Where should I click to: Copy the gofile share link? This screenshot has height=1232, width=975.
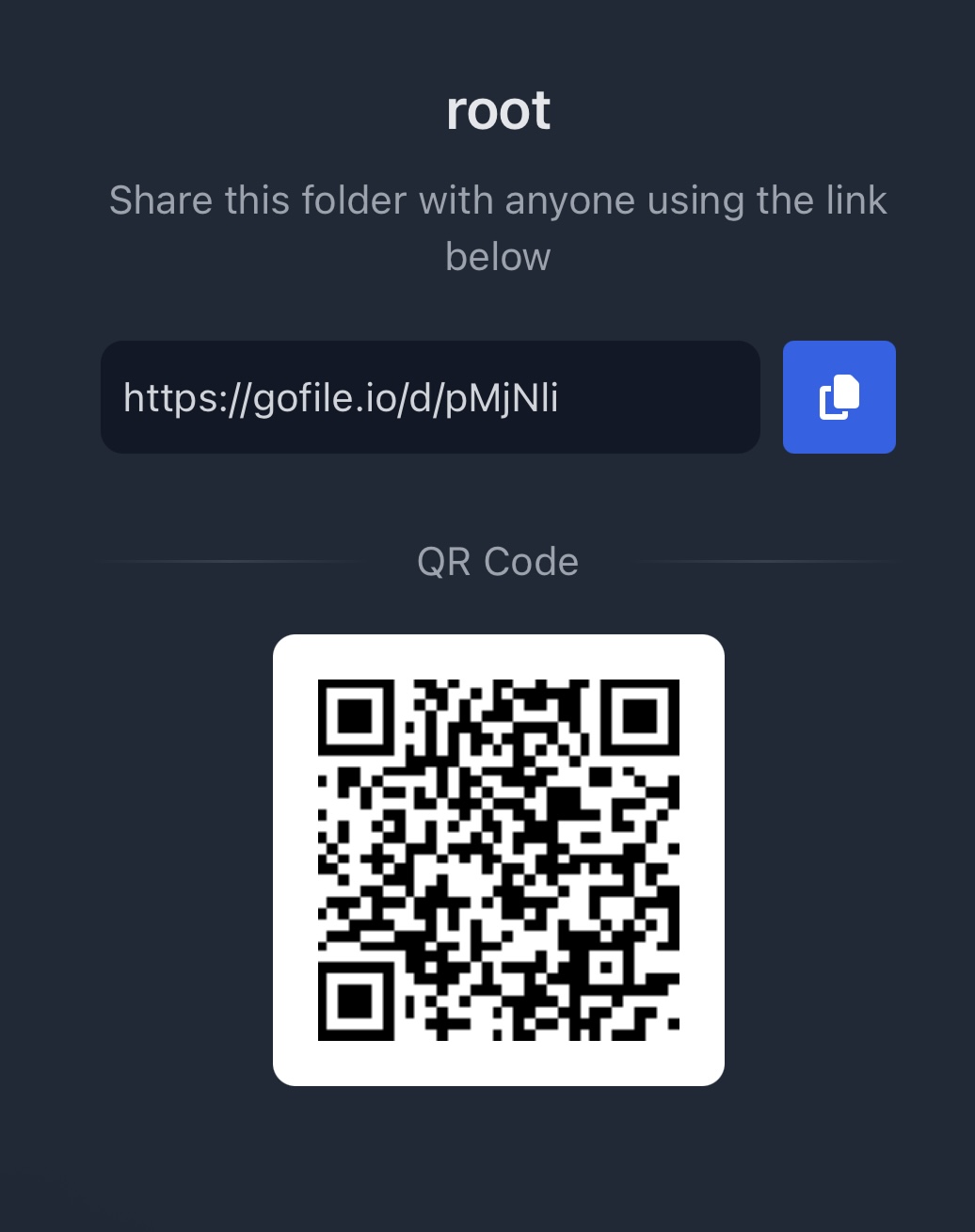click(839, 397)
